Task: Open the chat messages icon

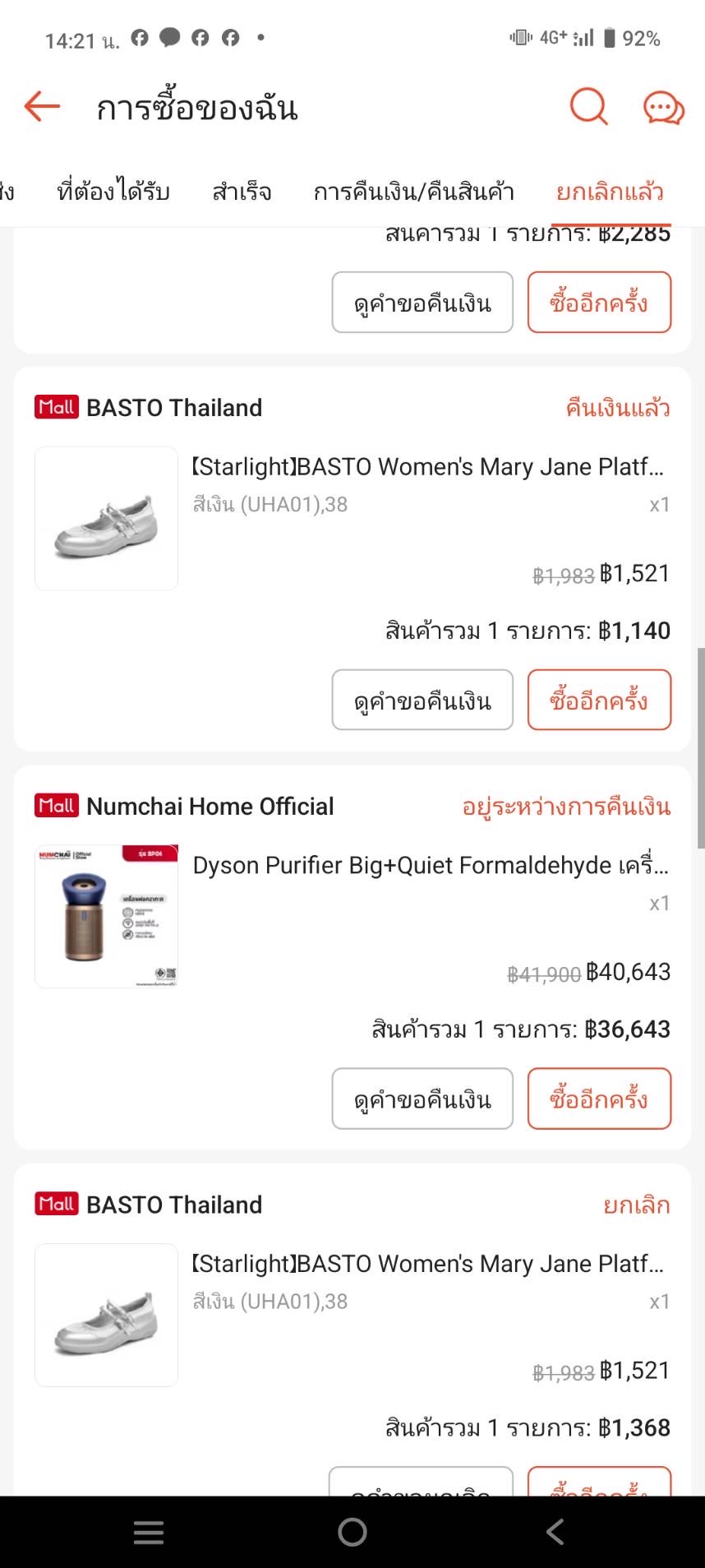Action: [663, 108]
